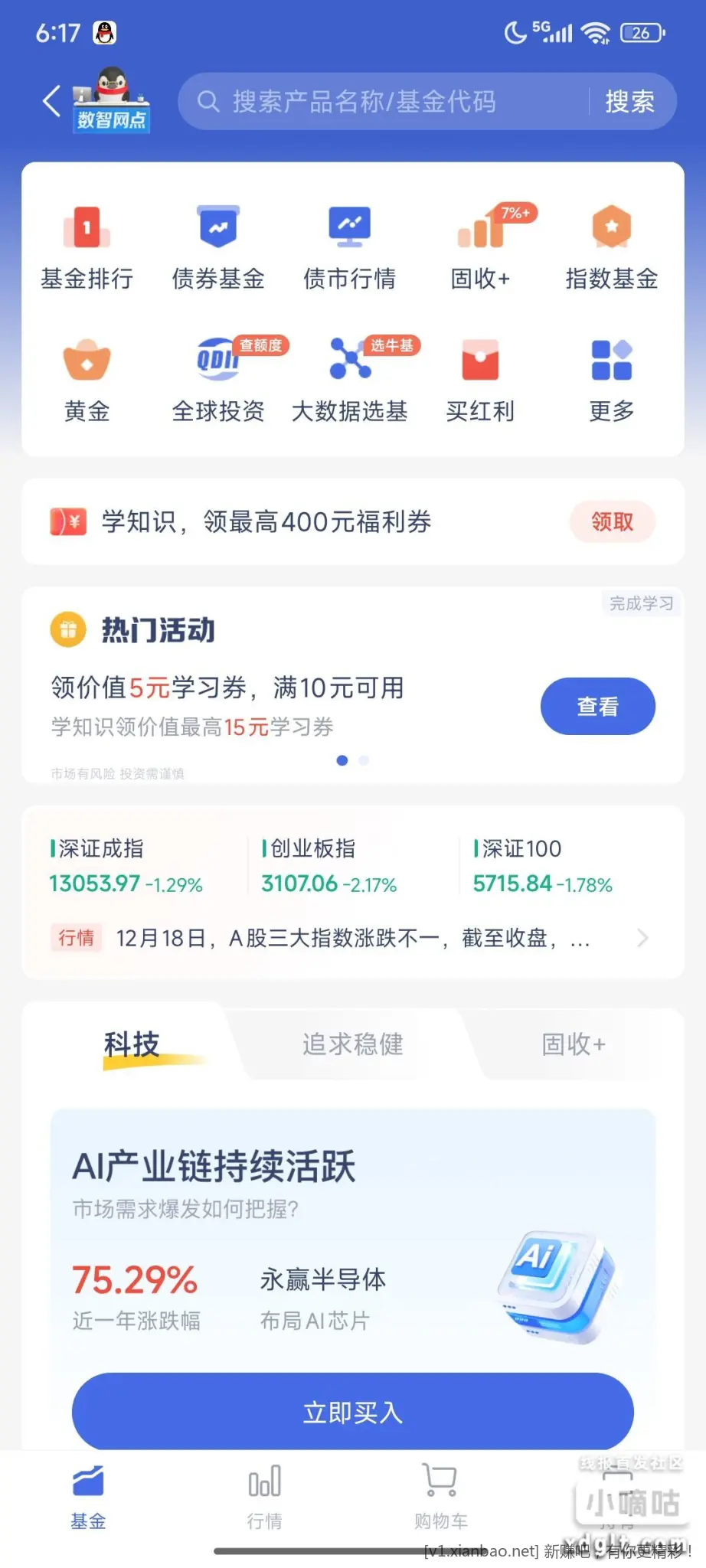Viewport: 706px width, 1568px height.
Task: Open 基金排行 fund rankings
Action: click(x=87, y=247)
